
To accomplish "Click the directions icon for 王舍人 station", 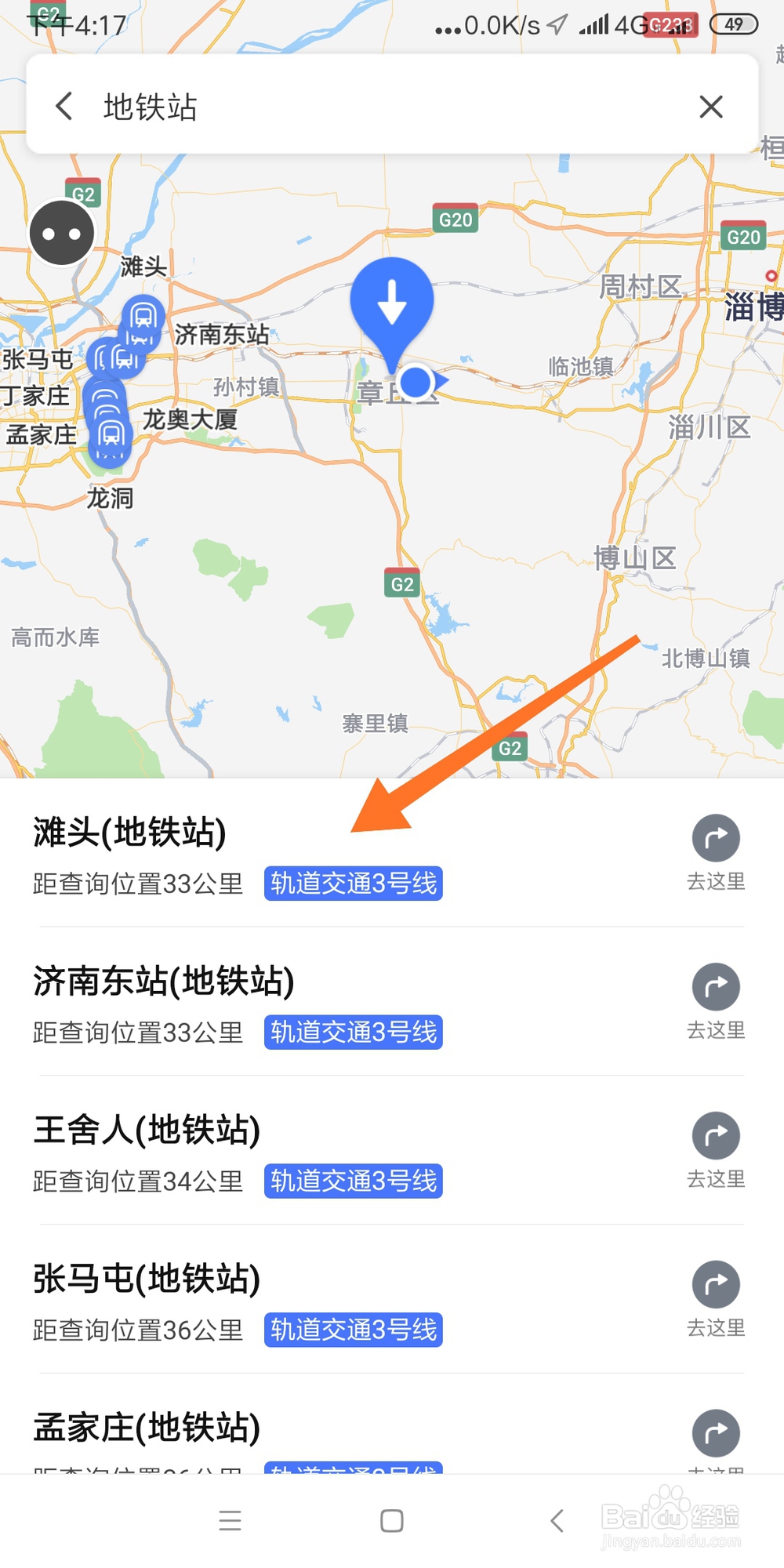I will point(715,1135).
